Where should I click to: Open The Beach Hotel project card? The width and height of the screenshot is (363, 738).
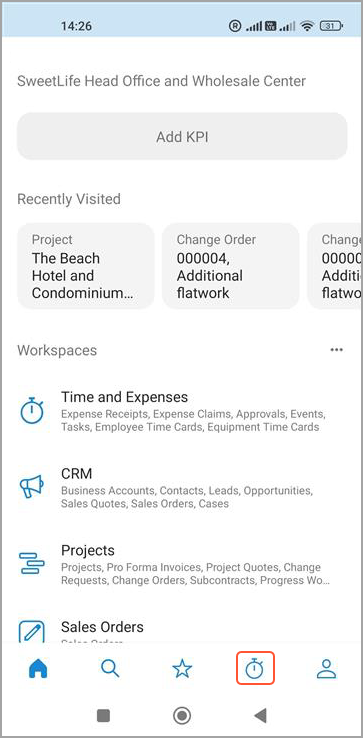tap(86, 266)
